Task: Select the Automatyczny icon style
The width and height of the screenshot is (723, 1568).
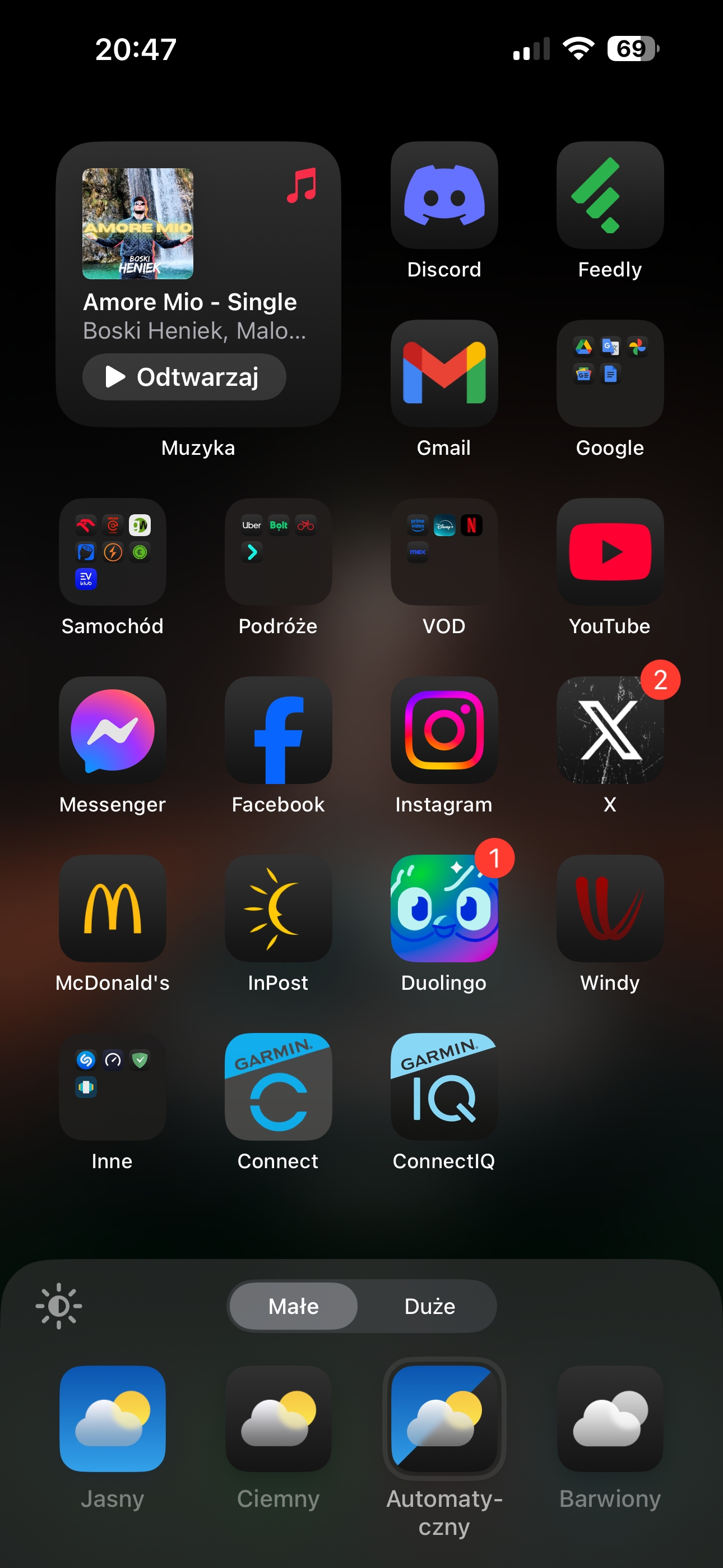Action: tap(444, 1419)
